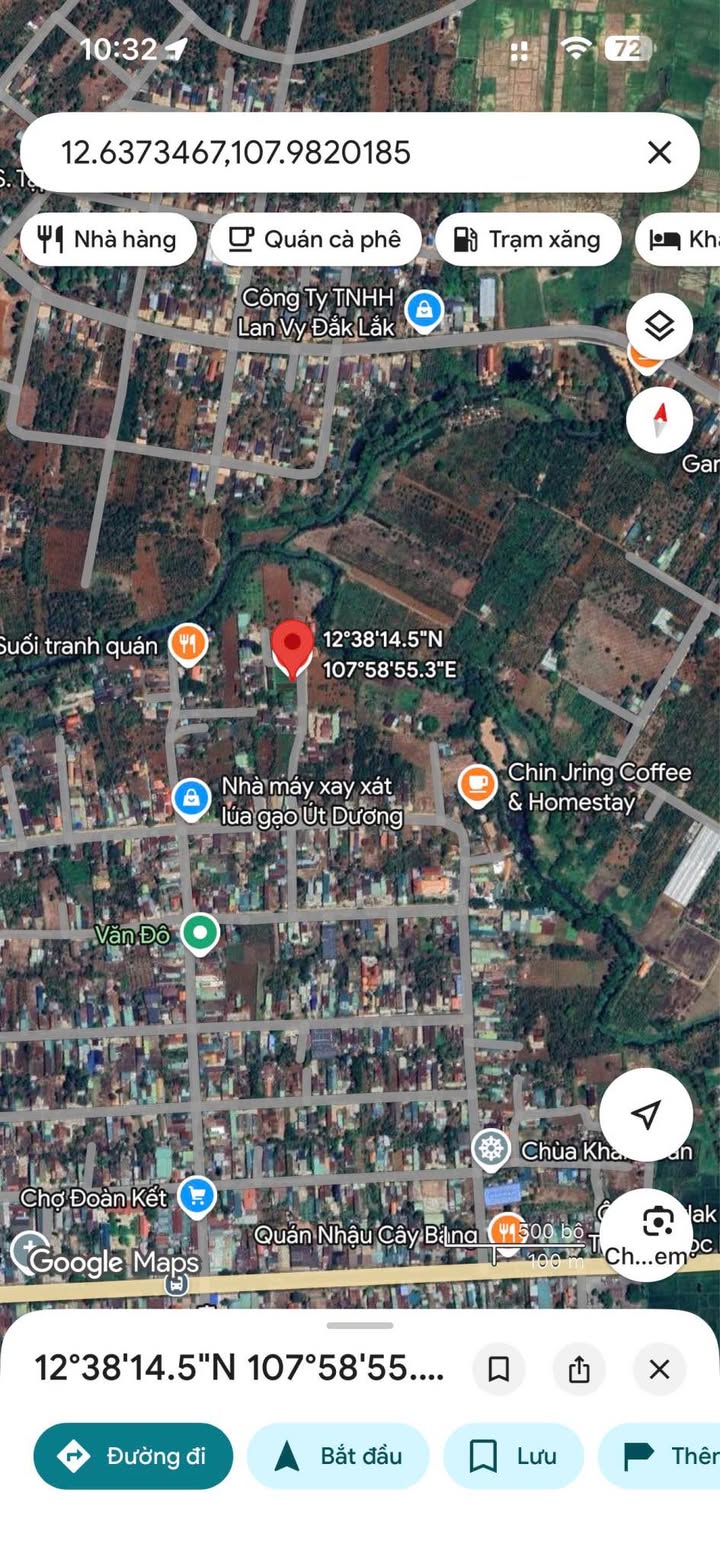Open Suối tranh quán map marker

click(188, 645)
